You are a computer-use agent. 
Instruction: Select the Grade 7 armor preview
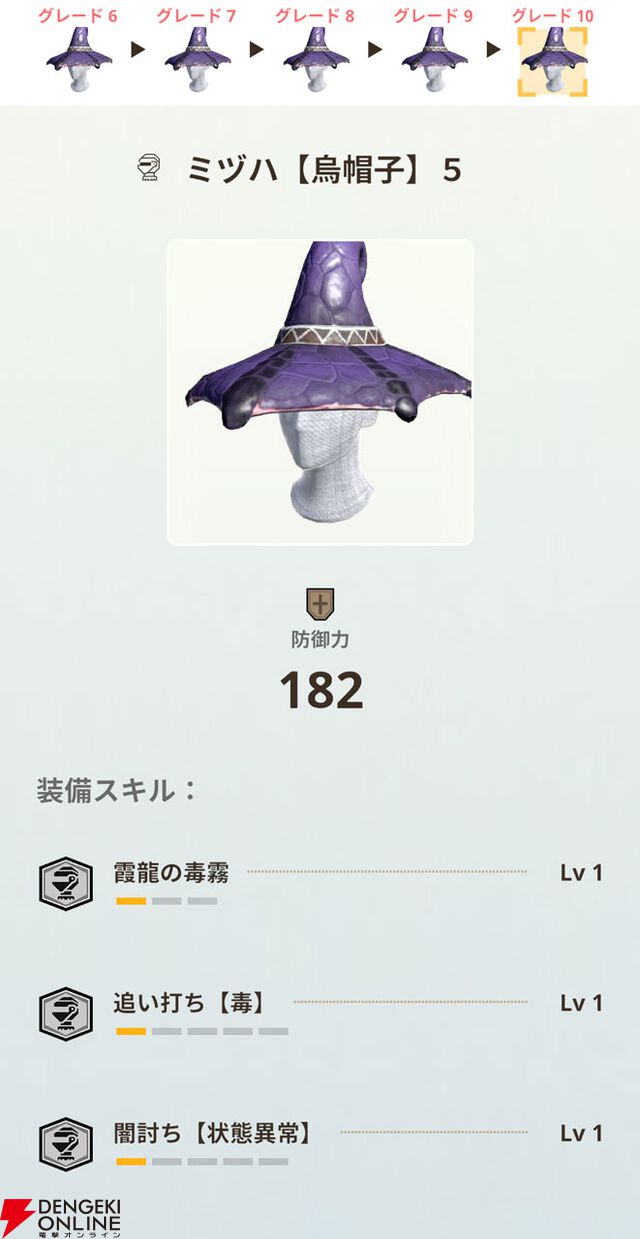click(x=197, y=59)
